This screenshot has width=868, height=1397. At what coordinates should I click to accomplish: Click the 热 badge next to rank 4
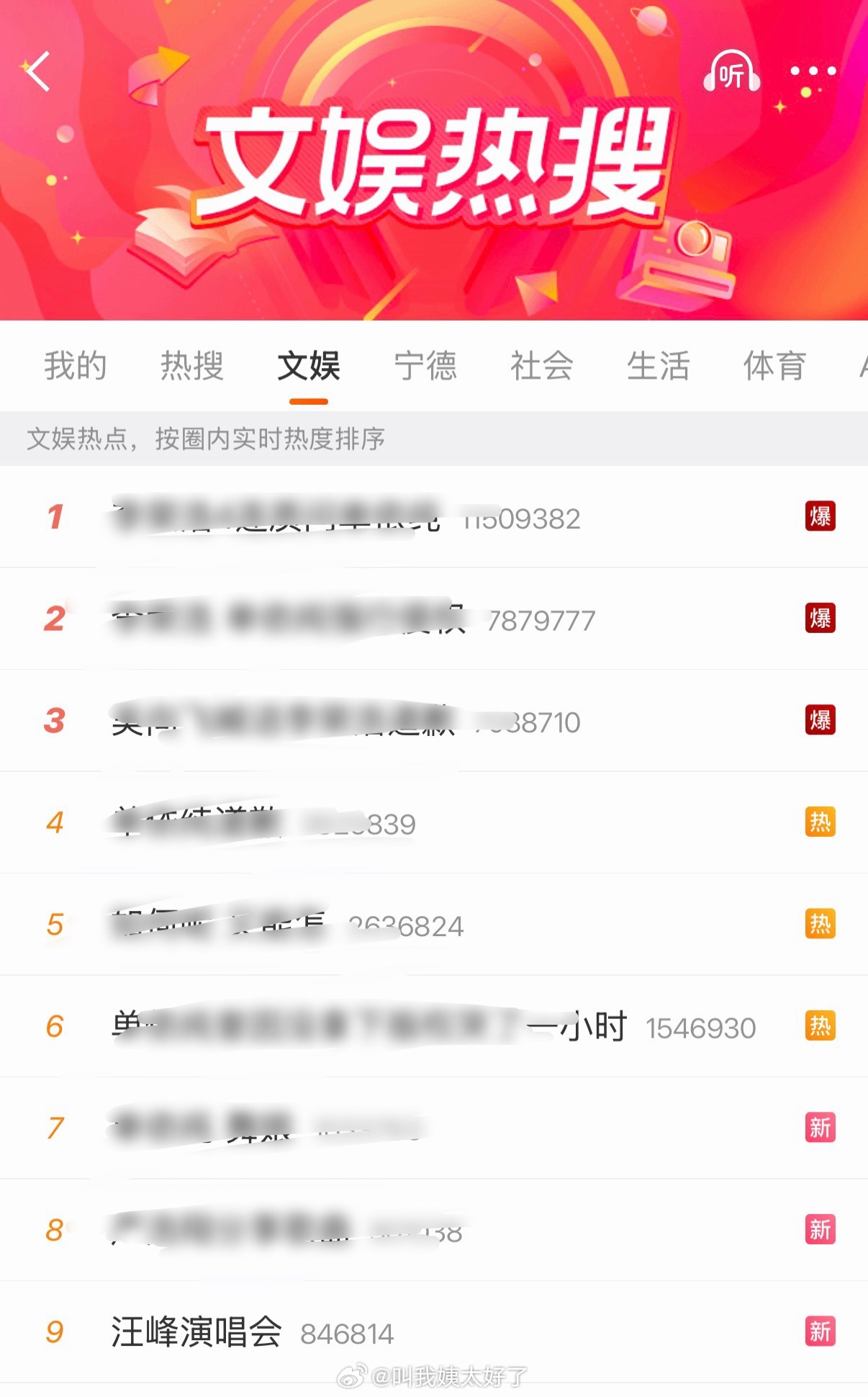click(820, 822)
